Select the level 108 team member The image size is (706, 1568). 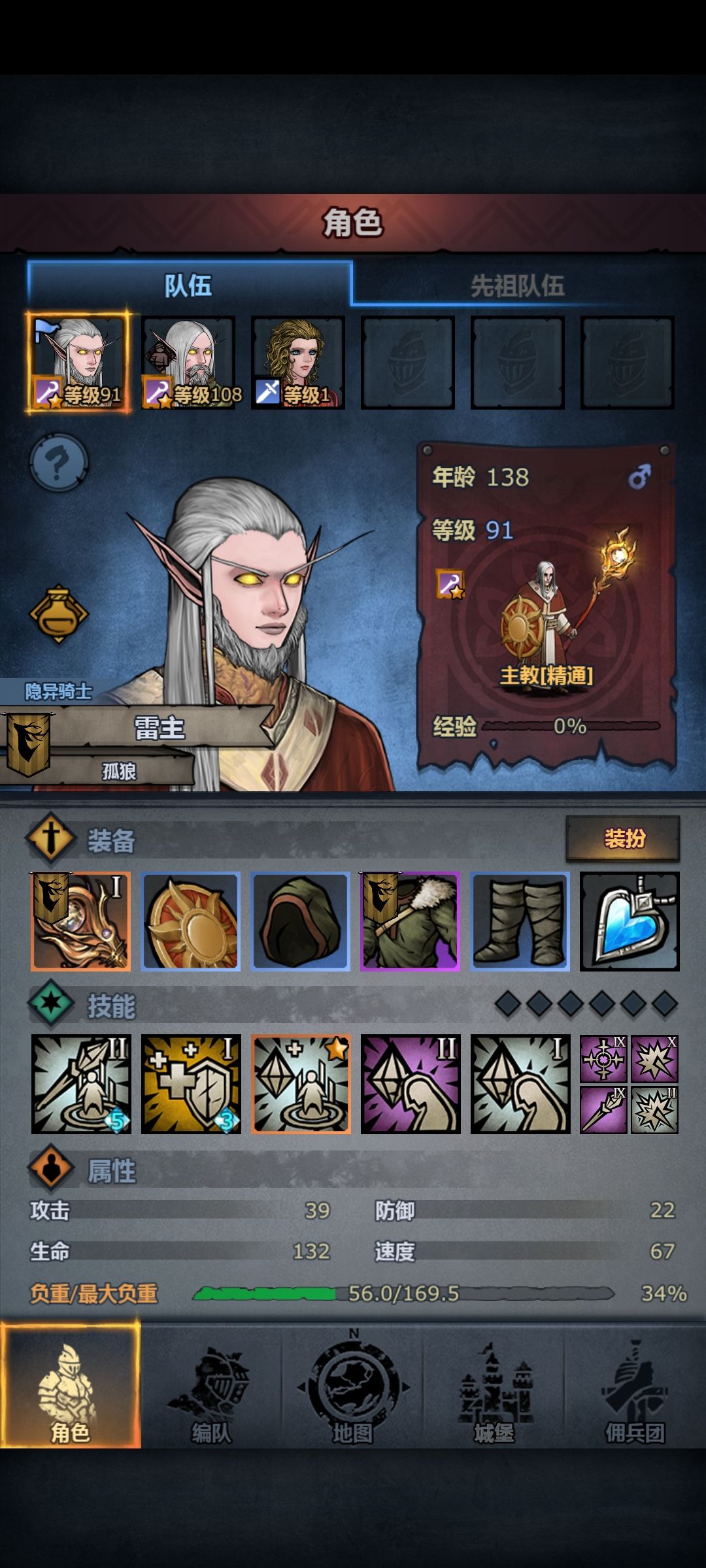pyautogui.click(x=188, y=363)
